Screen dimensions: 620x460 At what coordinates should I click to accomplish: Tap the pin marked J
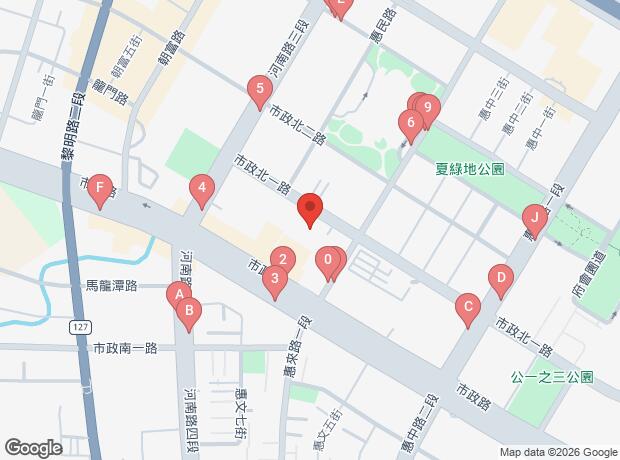535,218
